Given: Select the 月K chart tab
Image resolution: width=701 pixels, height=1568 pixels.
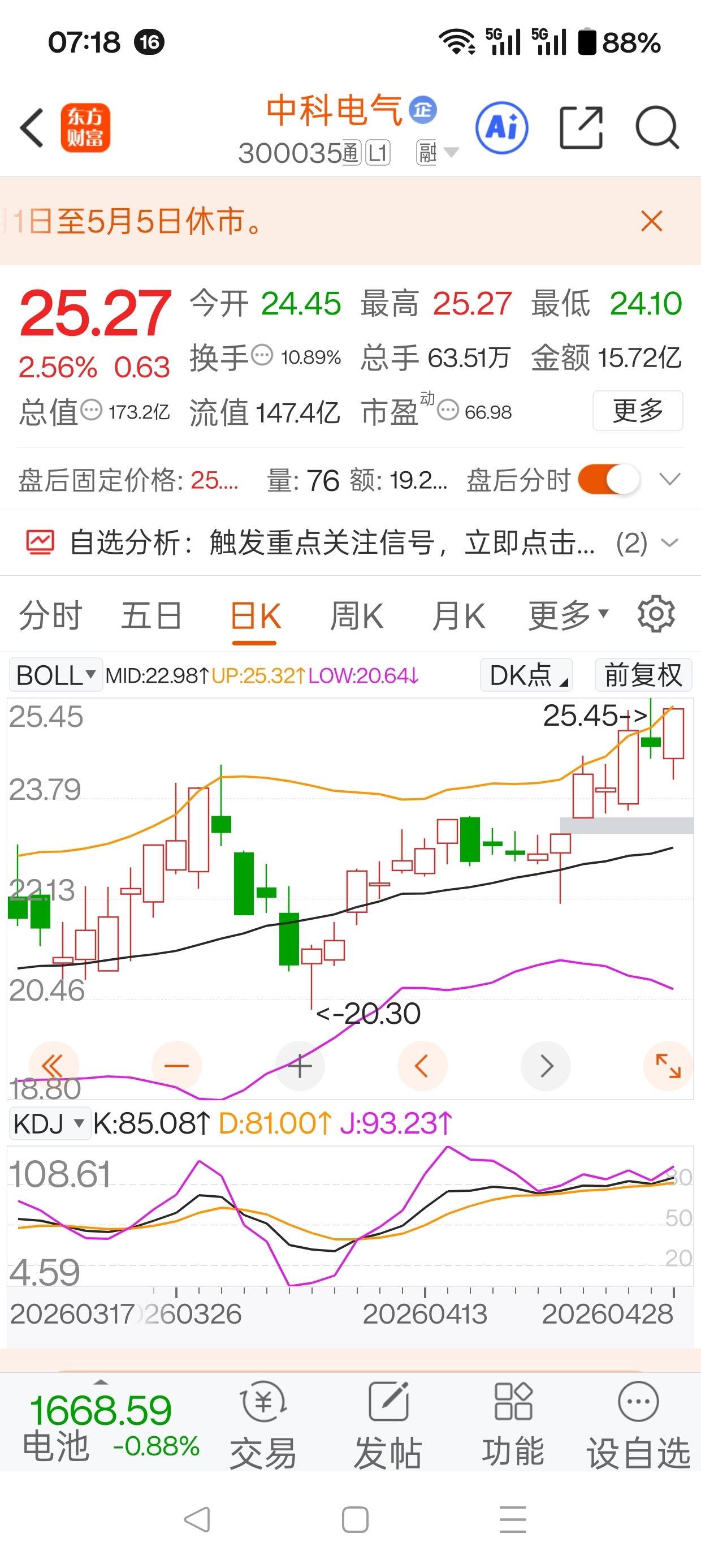Looking at the screenshot, I should (459, 615).
